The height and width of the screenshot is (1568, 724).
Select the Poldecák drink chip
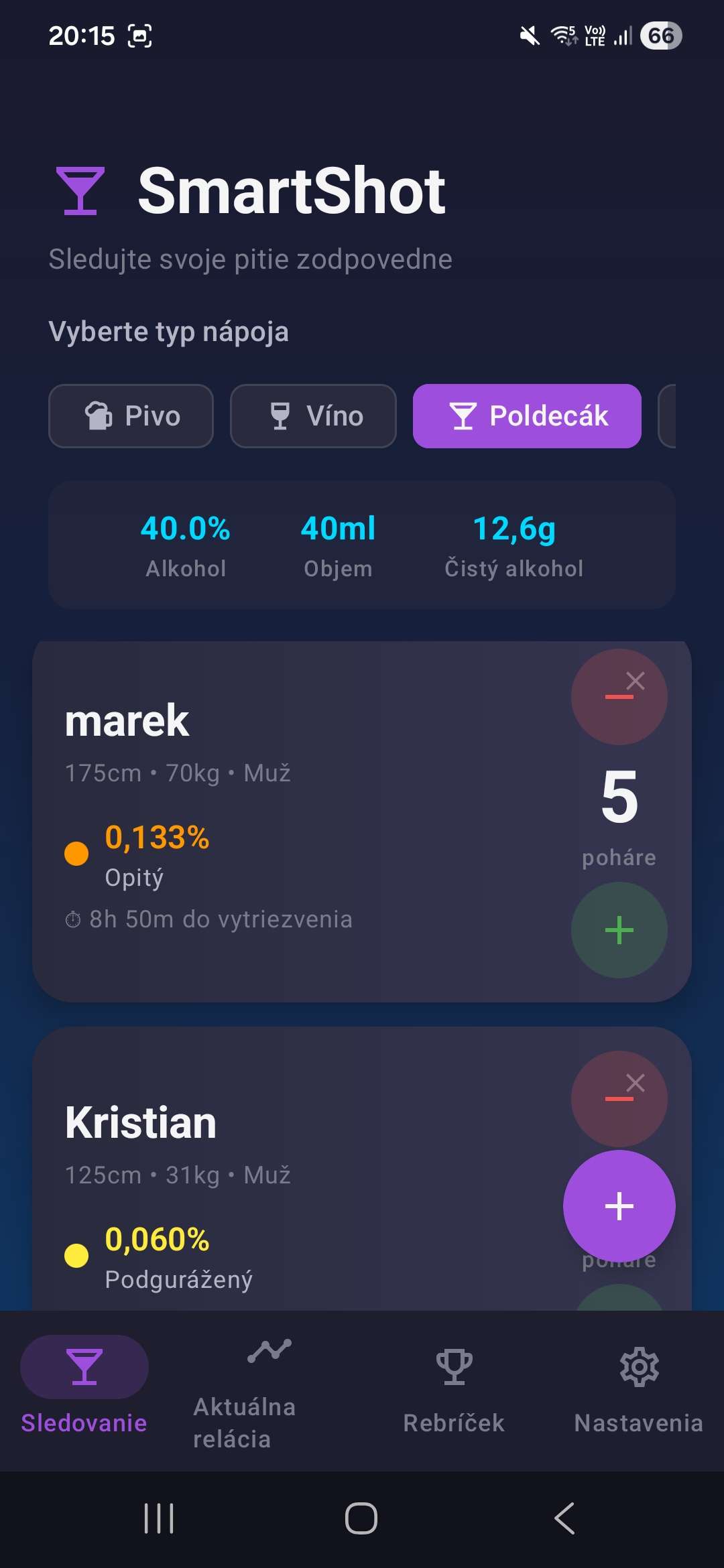(x=527, y=416)
